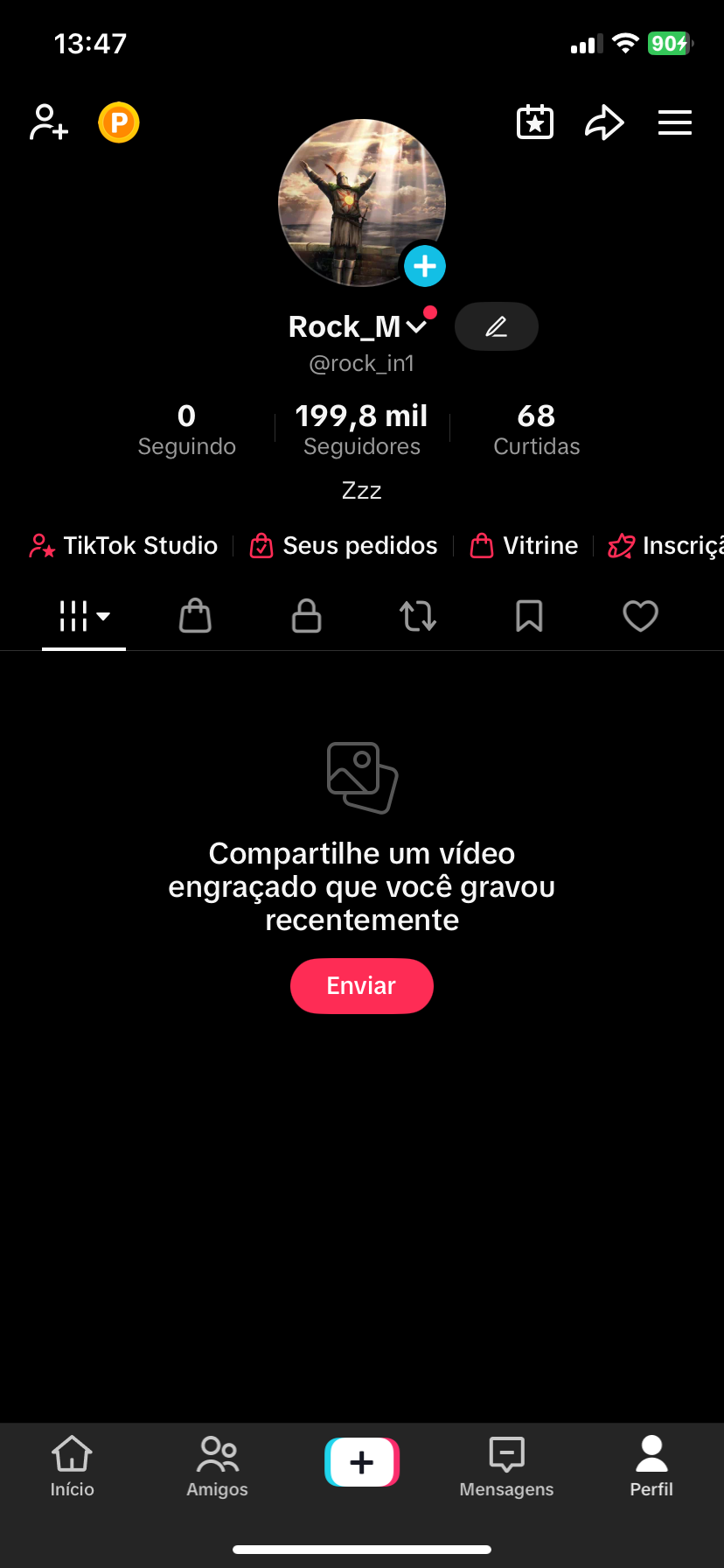View the Seguindo list

click(187, 429)
